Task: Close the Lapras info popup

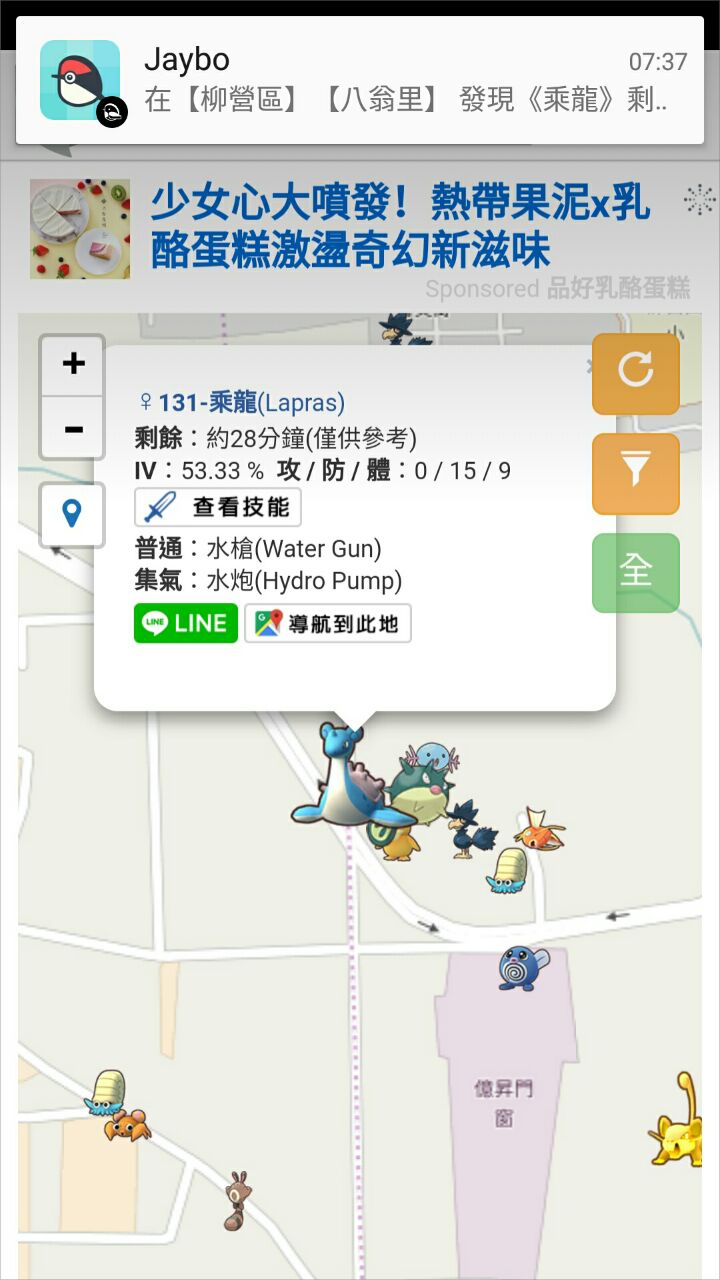Action: (591, 368)
